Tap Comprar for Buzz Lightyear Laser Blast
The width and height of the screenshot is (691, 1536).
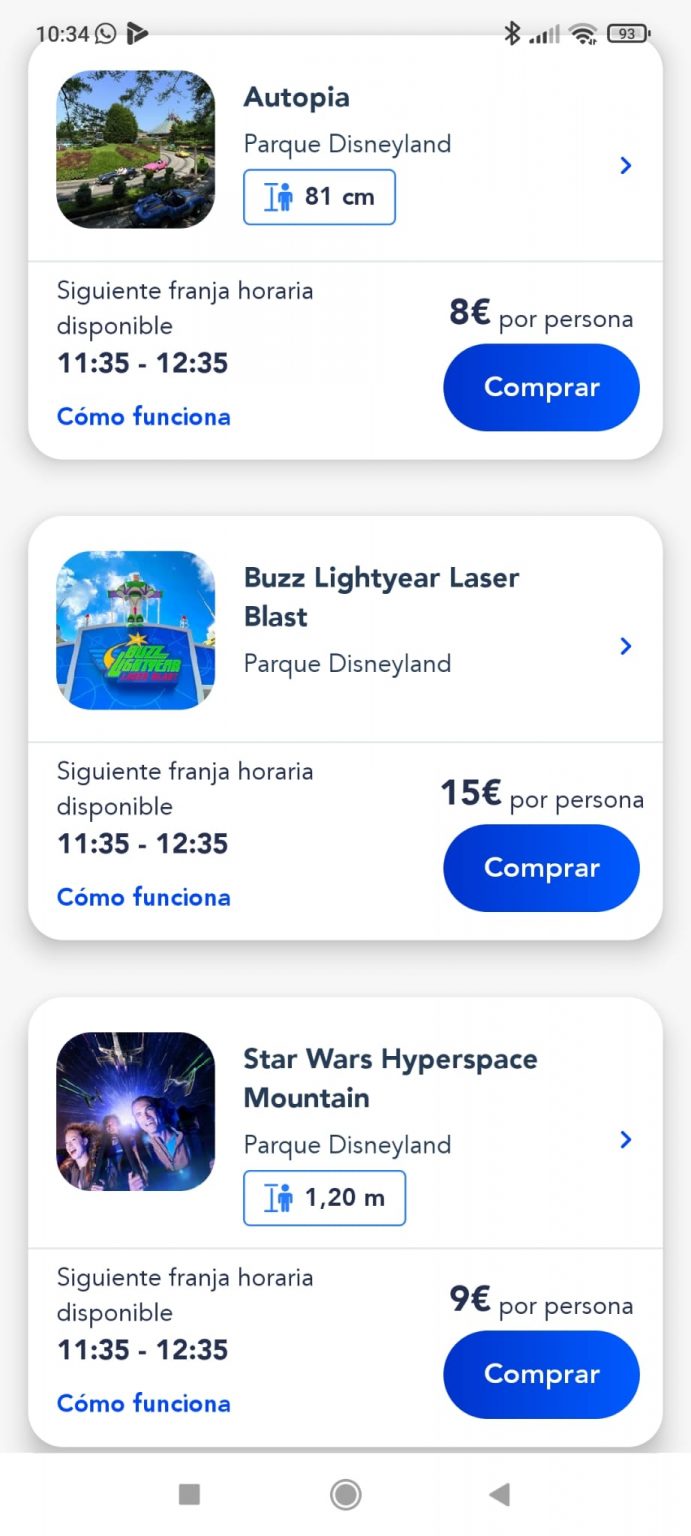541,868
